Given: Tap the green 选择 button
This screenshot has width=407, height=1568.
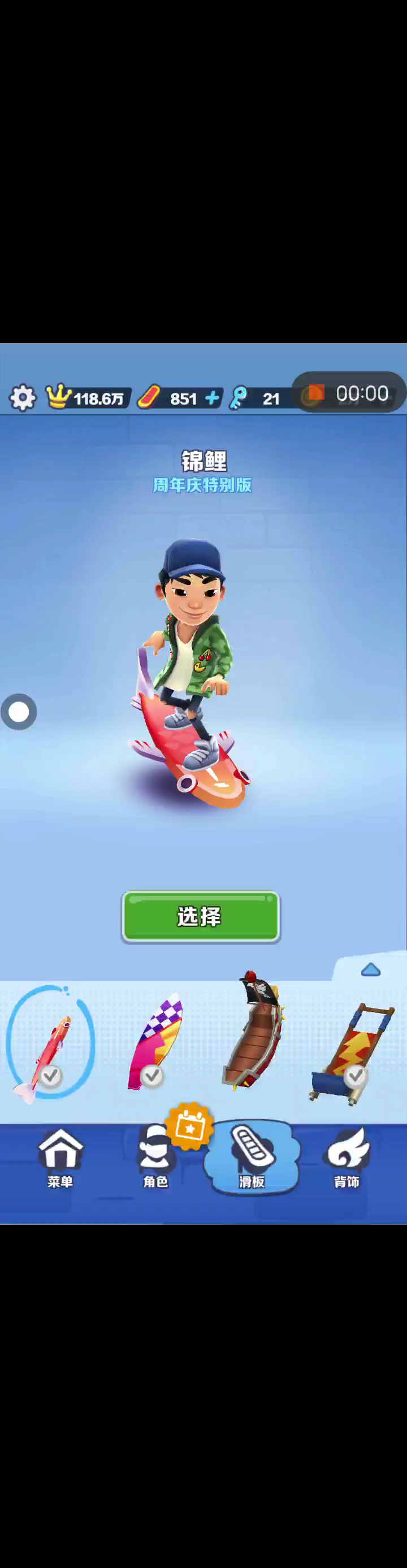Looking at the screenshot, I should pyautogui.click(x=201, y=917).
